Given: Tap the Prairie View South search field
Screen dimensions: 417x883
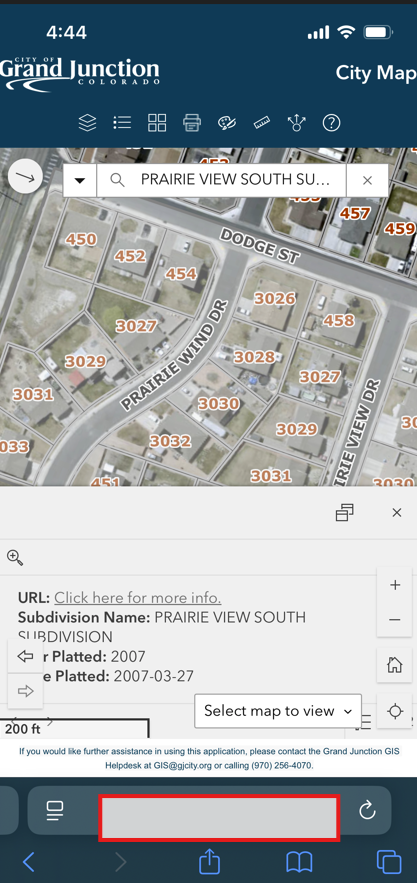Looking at the screenshot, I should click(x=221, y=180).
